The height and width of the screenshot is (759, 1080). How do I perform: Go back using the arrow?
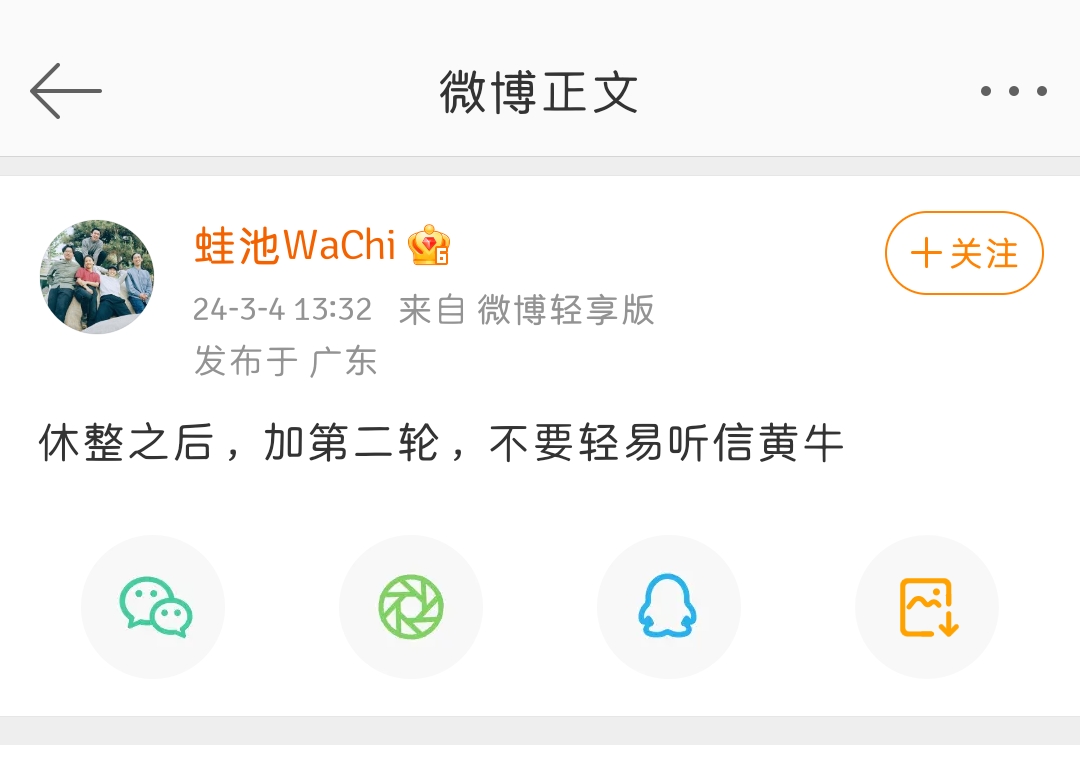point(66,91)
